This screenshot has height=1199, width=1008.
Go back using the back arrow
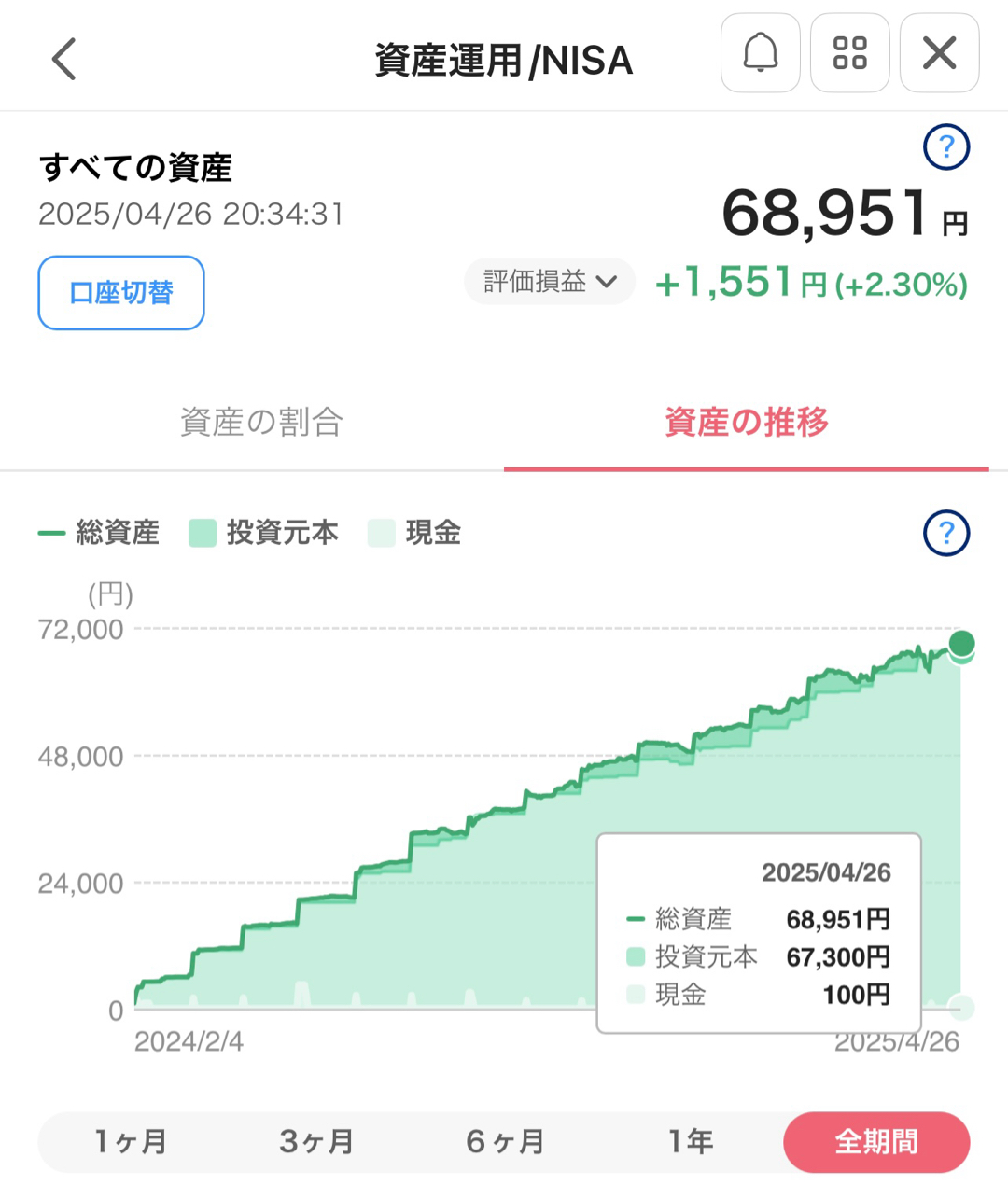tap(63, 60)
